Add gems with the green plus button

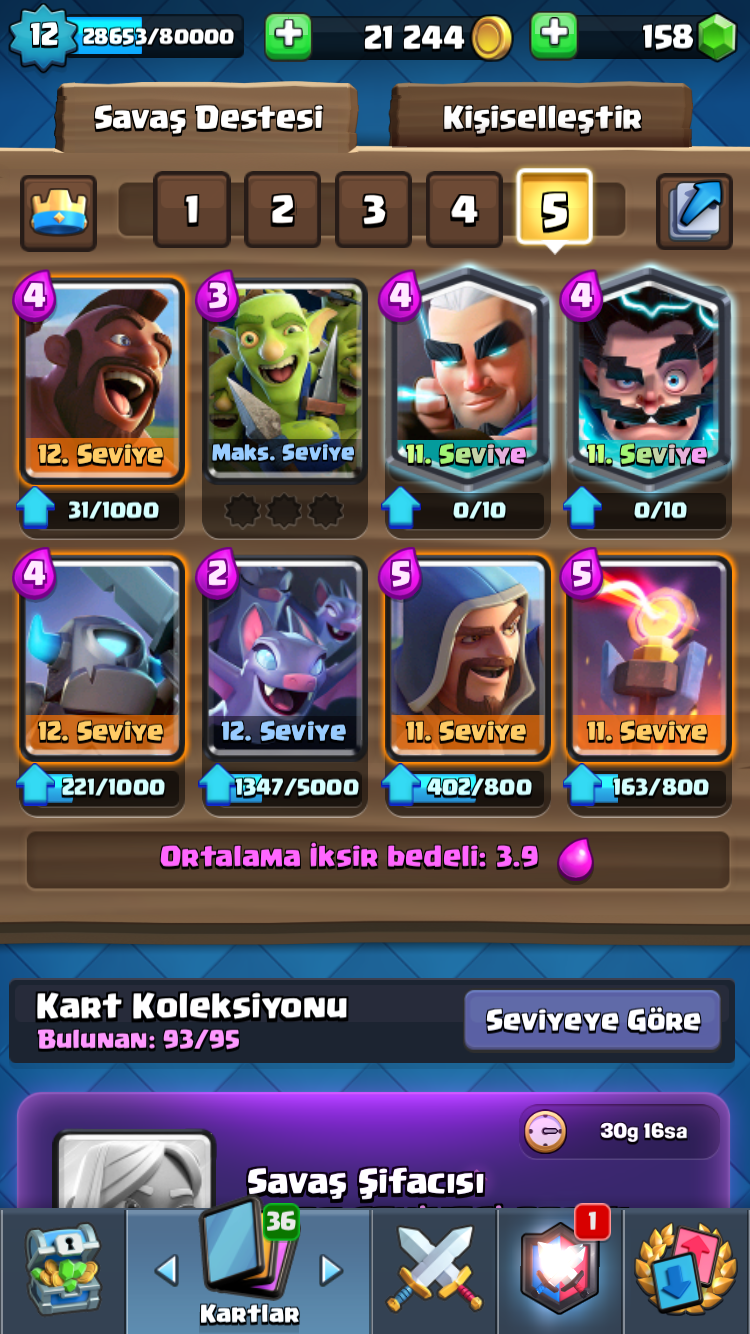tap(554, 37)
